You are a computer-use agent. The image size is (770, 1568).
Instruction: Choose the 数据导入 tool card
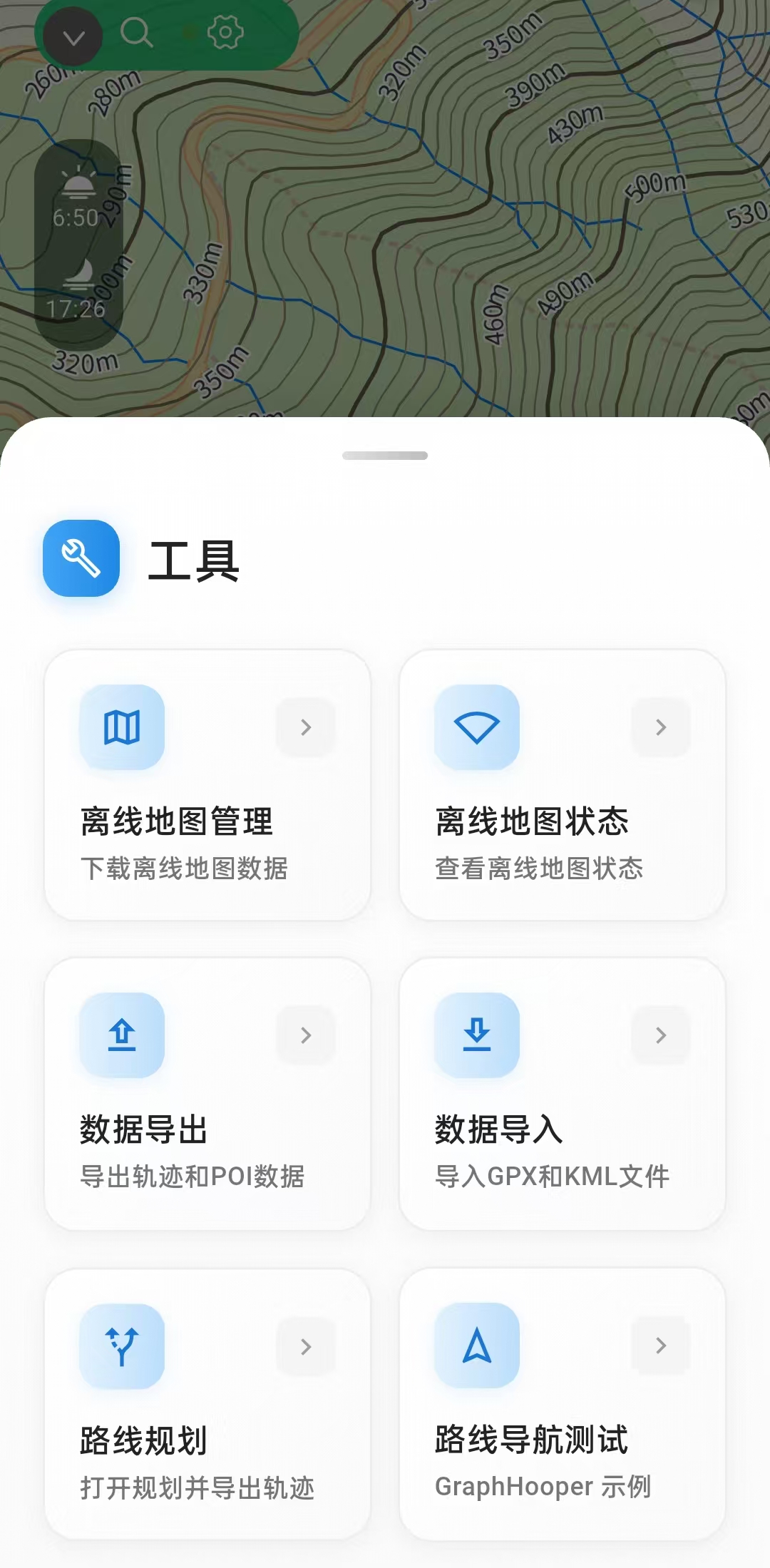coord(562,1093)
